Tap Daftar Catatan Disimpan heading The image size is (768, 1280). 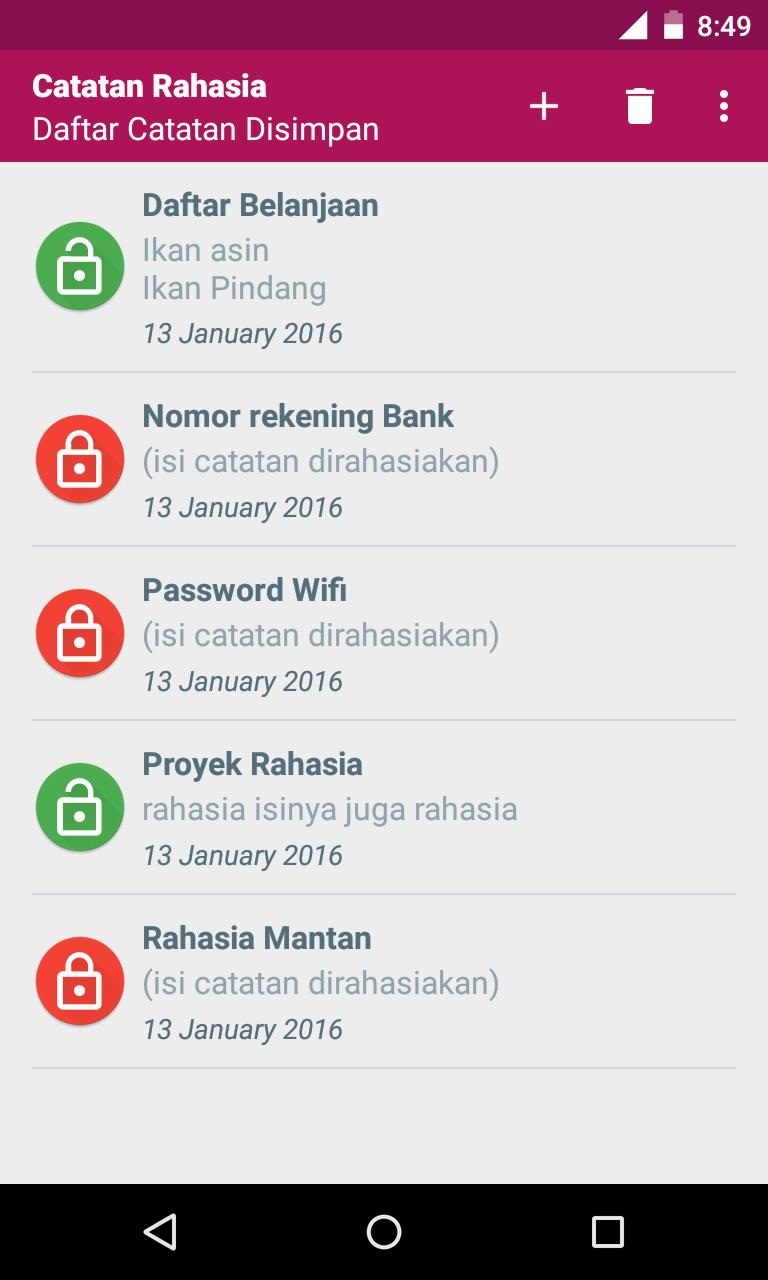(x=205, y=128)
